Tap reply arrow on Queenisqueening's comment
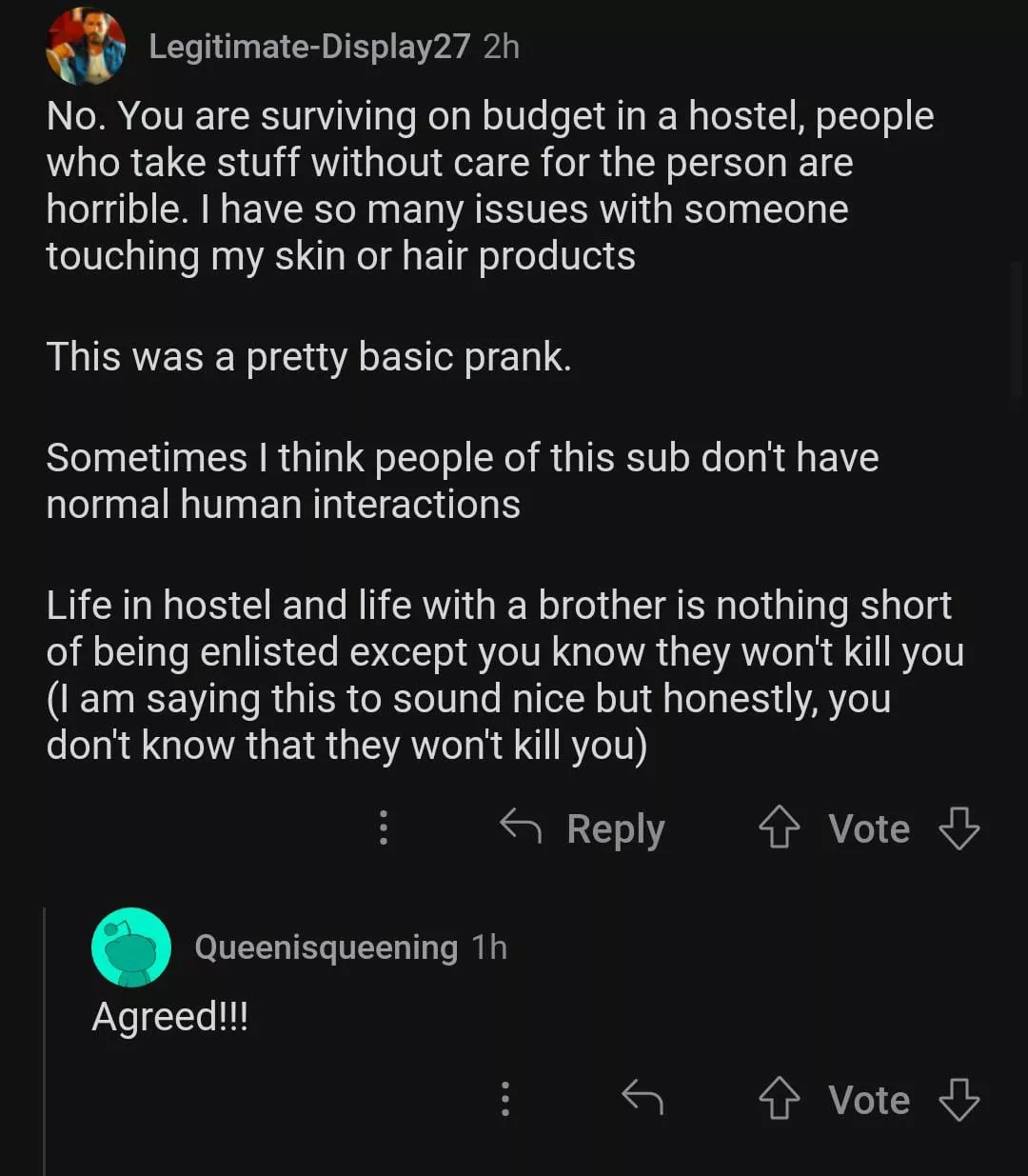Screen dimensions: 1028x1176 pos(642,1099)
